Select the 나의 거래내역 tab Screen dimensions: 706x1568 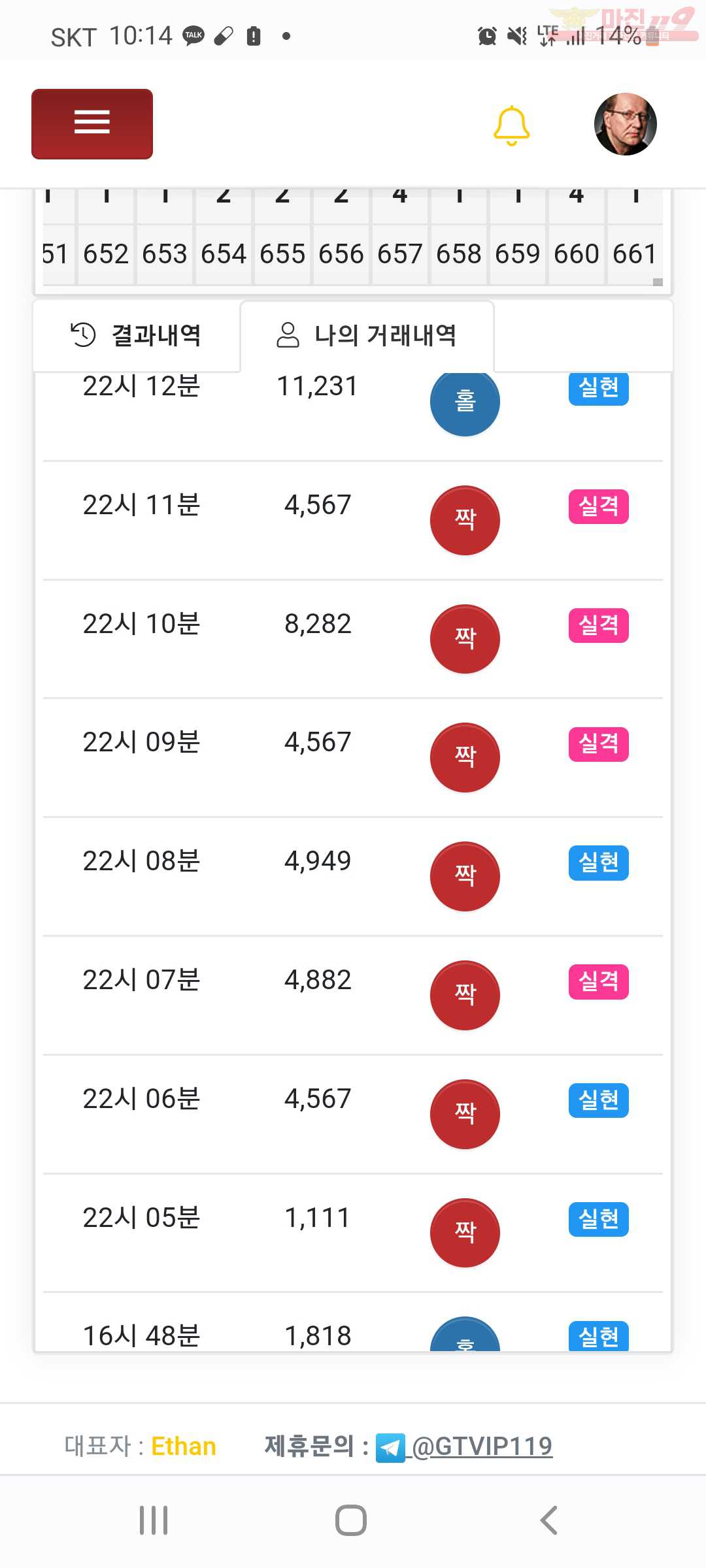[x=367, y=336]
